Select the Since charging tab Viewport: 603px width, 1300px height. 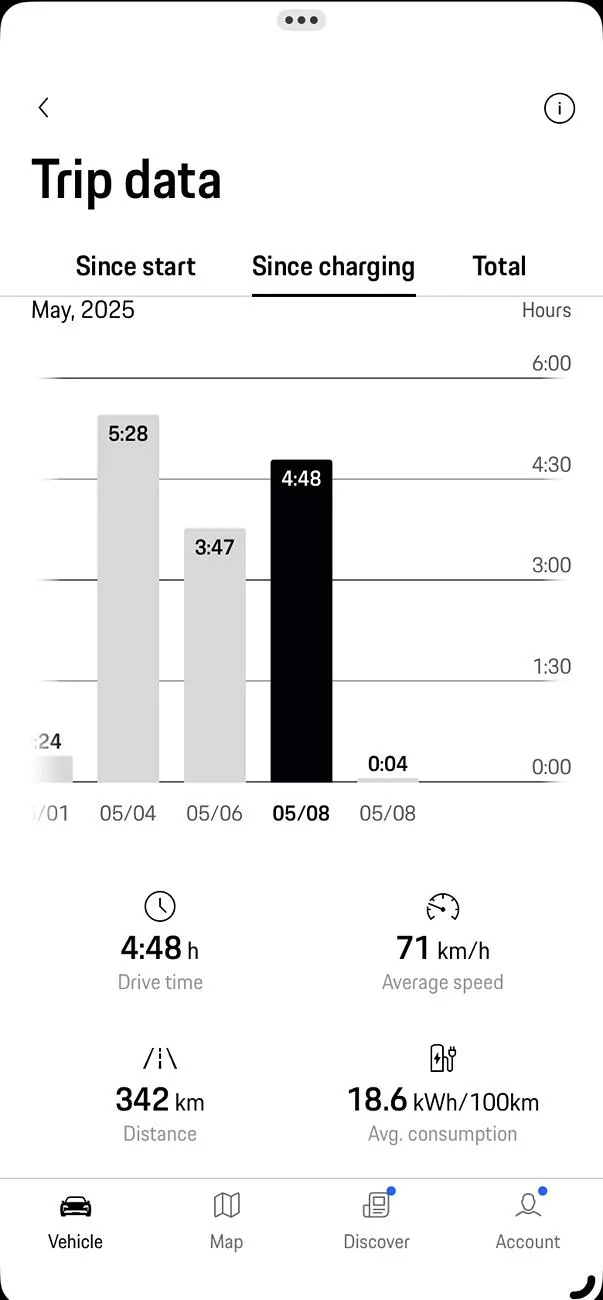(x=333, y=267)
